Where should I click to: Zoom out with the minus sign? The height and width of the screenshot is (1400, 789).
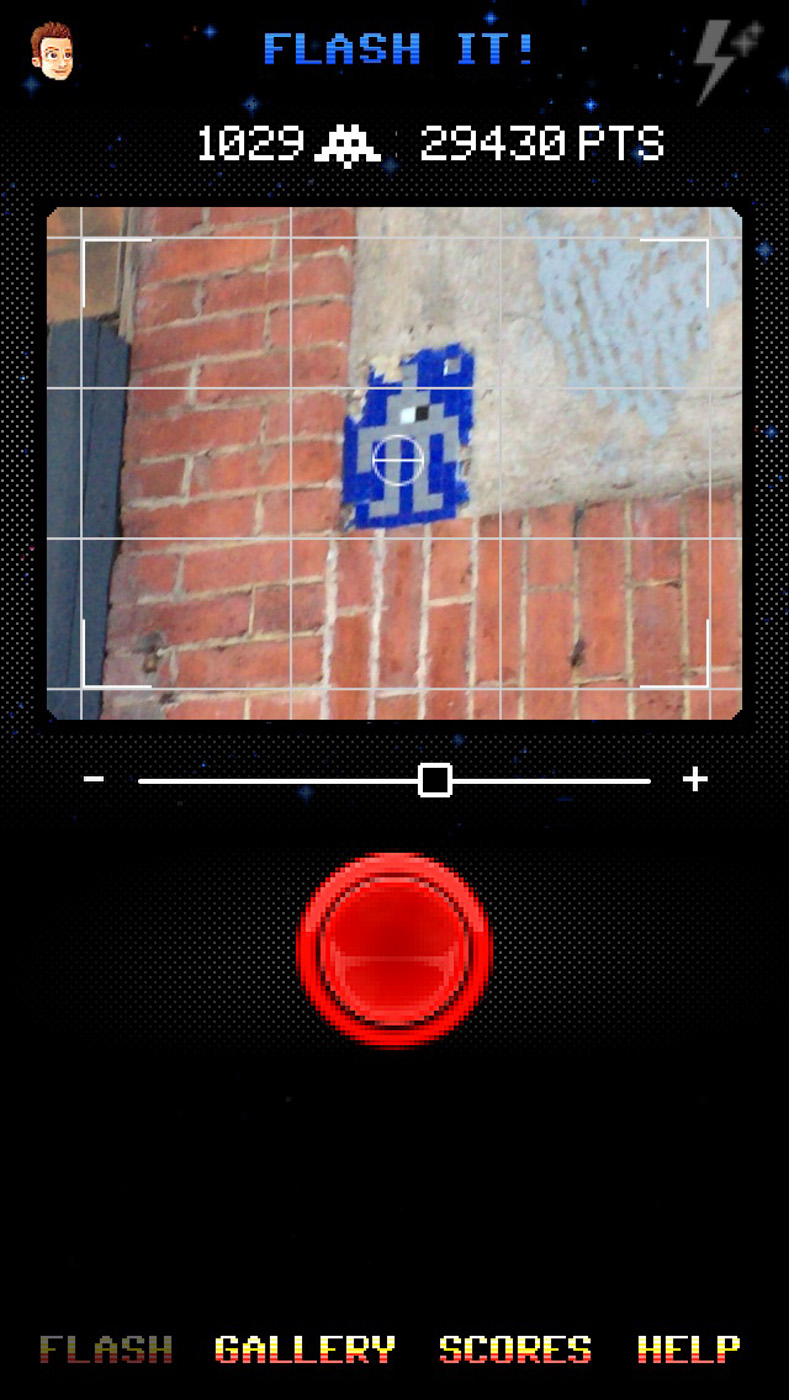coord(94,779)
